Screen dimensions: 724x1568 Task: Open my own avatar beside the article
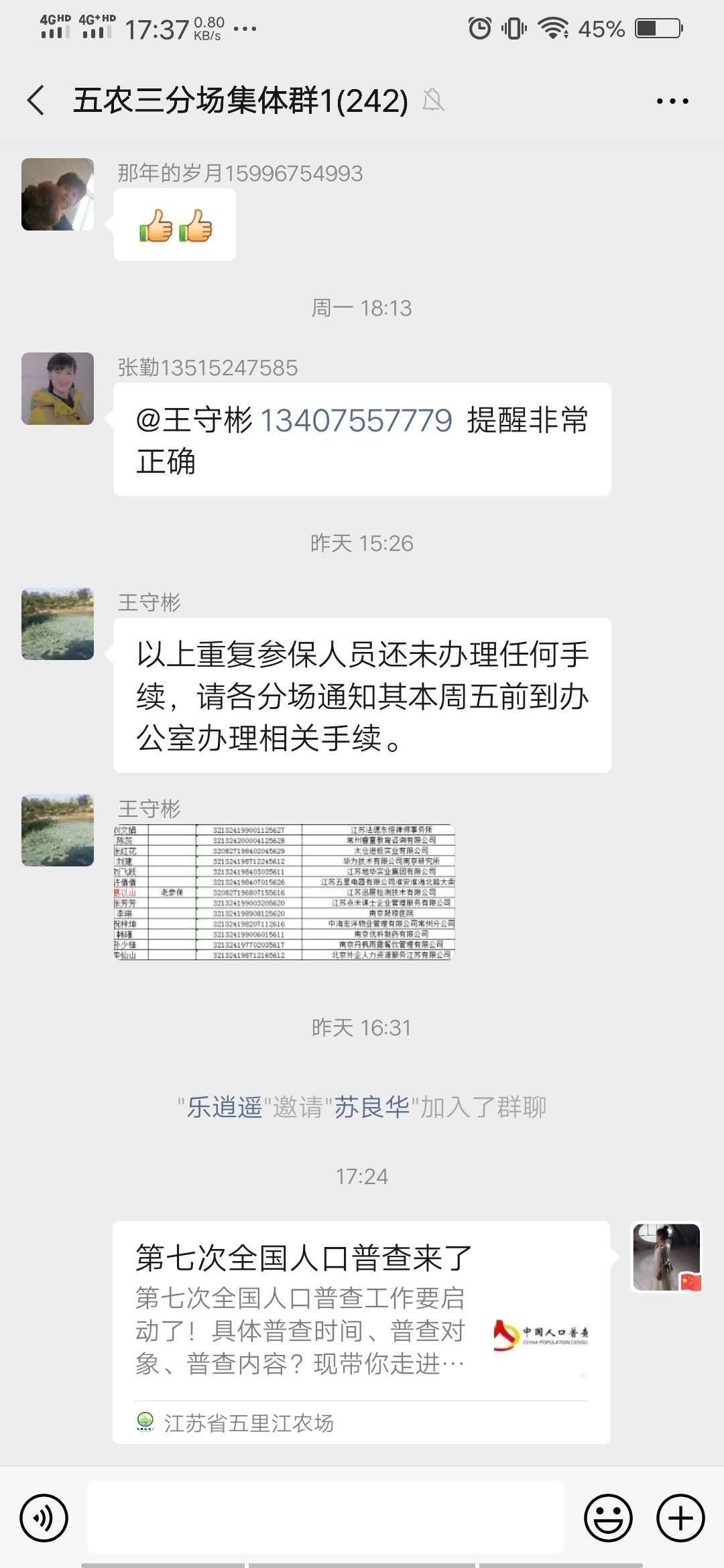click(x=666, y=1257)
